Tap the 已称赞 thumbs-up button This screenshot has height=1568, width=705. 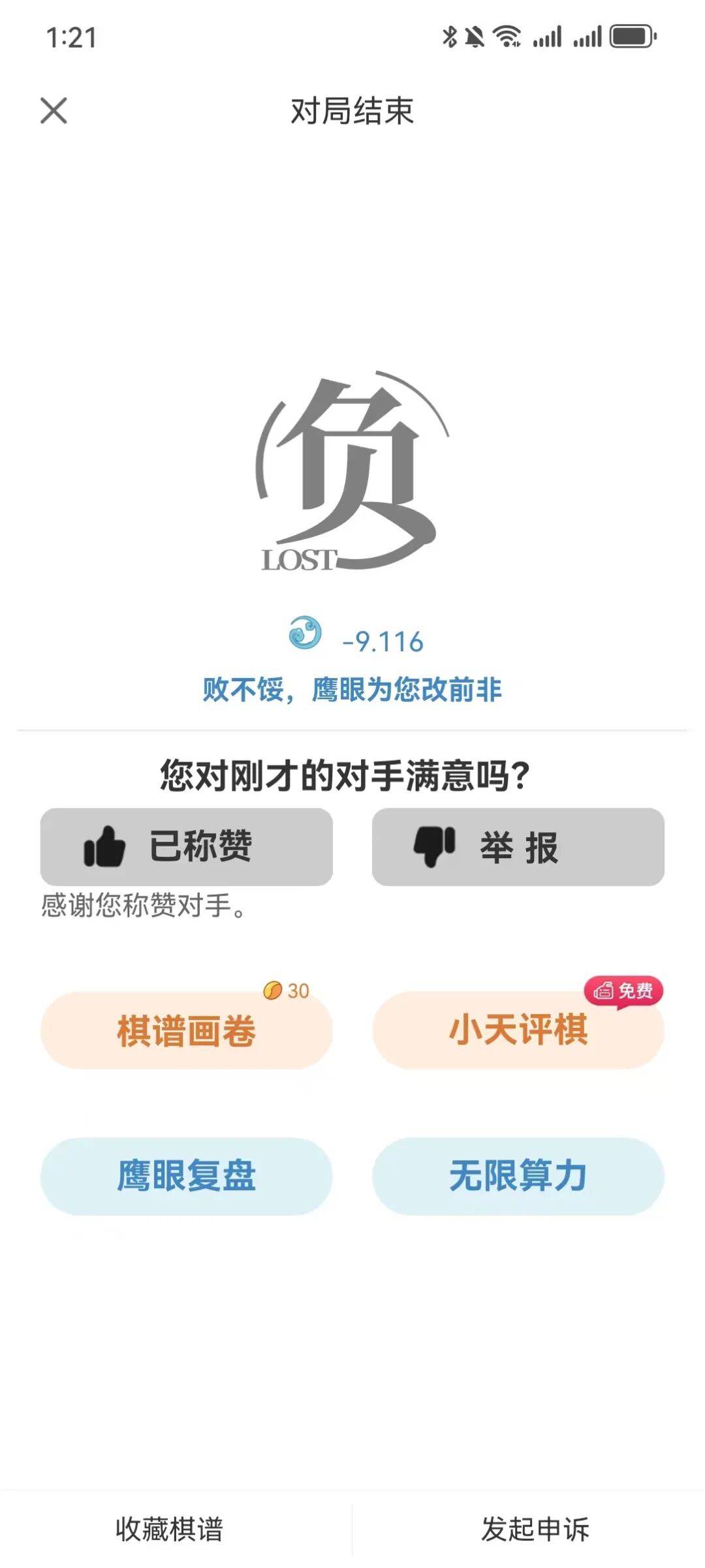coord(187,846)
